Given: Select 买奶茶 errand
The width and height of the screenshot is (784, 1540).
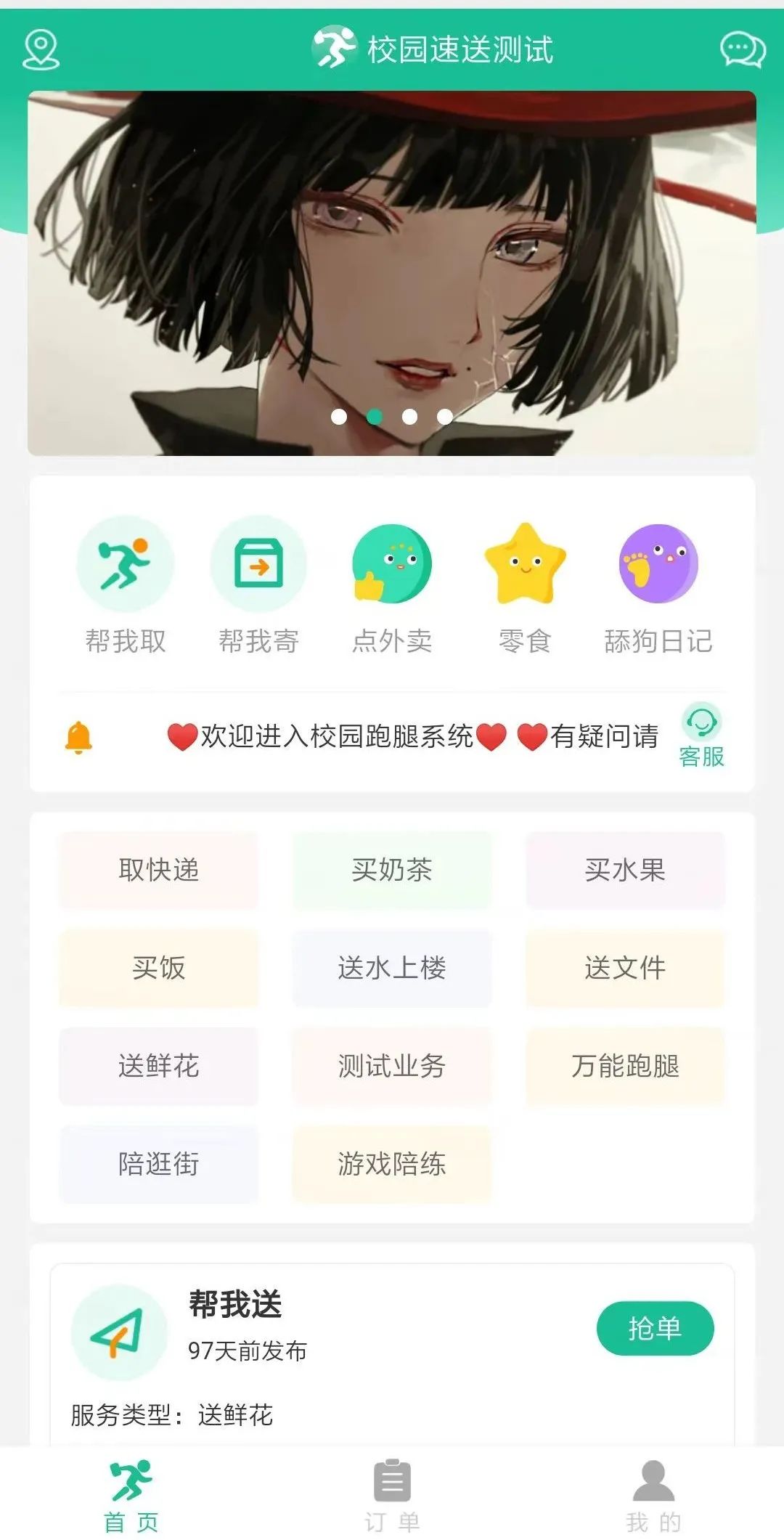Looking at the screenshot, I should point(392,870).
